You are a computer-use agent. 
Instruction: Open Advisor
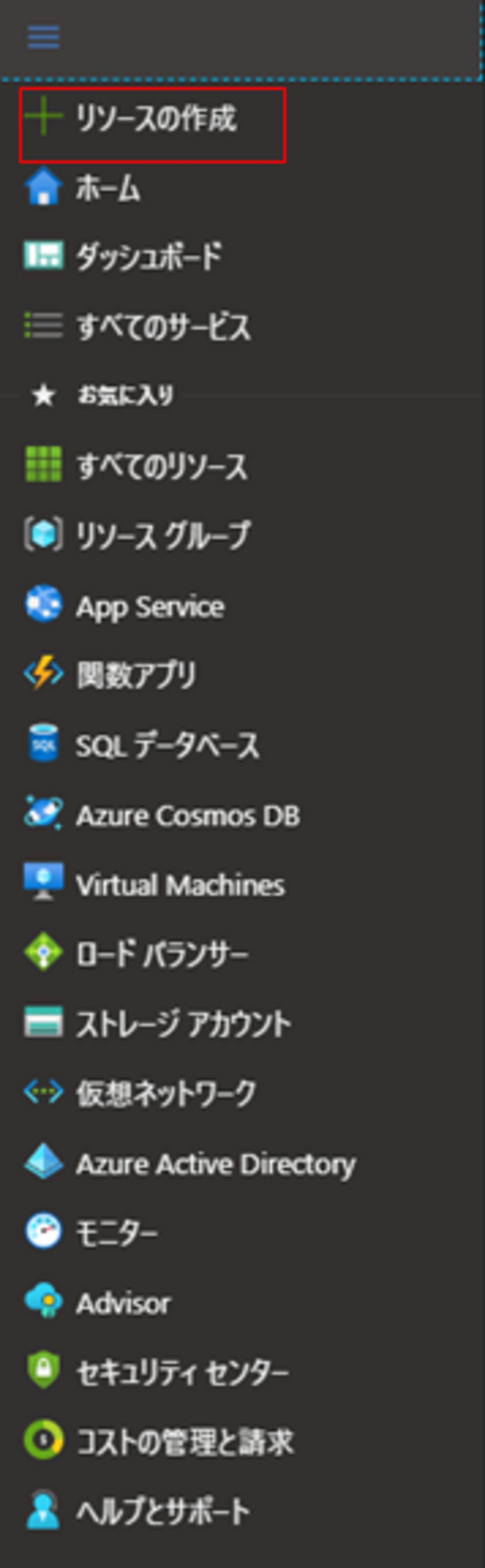coord(123,1303)
